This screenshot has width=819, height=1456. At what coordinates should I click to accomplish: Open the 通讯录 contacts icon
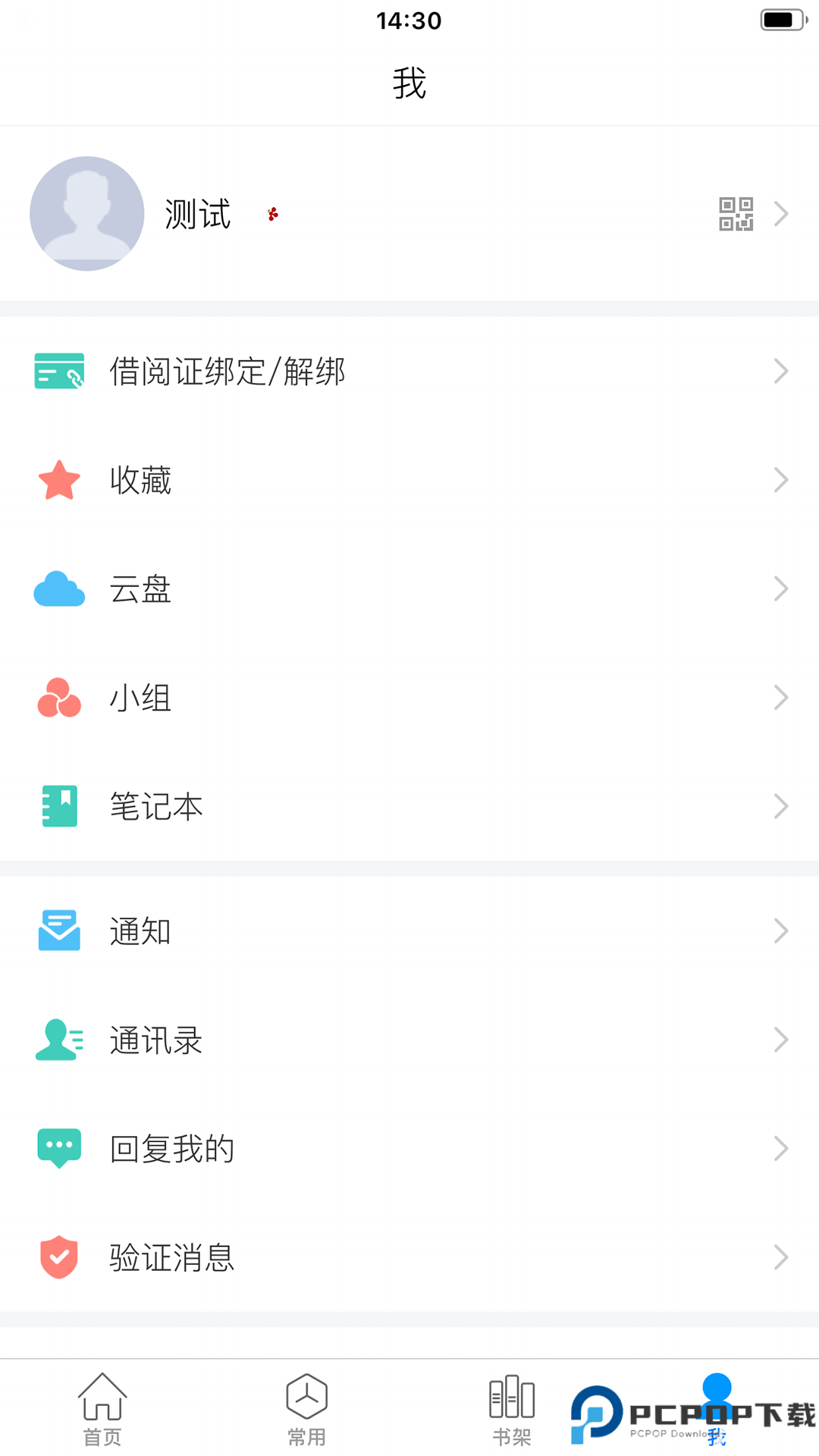click(x=58, y=1040)
